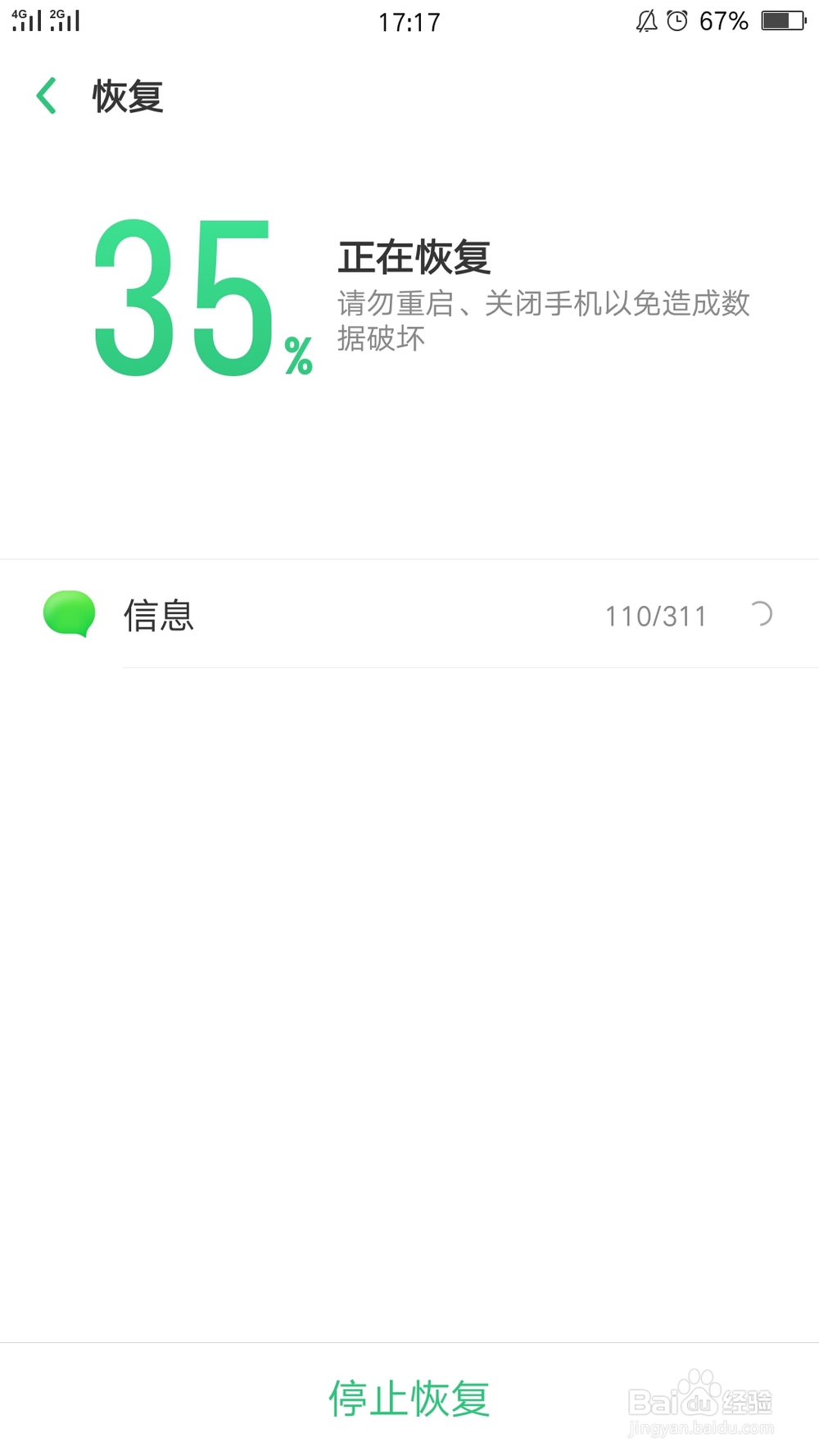This screenshot has width=819, height=1456.
Task: Tap the spinning restore progress indicator beside 信息
Action: tap(762, 614)
